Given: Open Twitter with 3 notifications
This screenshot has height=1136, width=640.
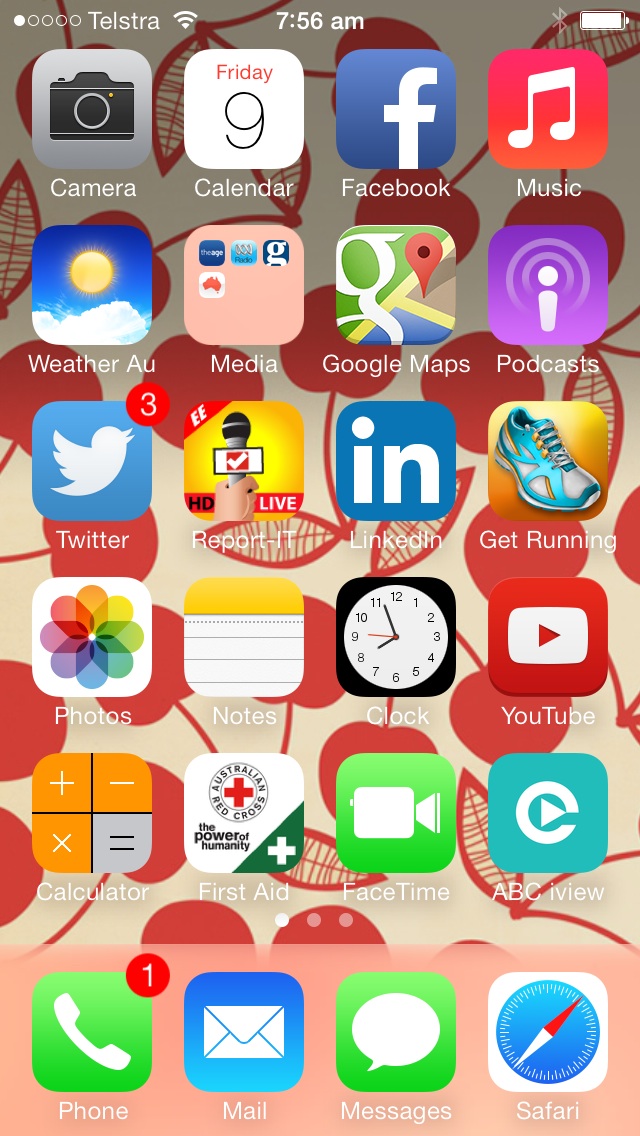Looking at the screenshot, I should (x=92, y=461).
